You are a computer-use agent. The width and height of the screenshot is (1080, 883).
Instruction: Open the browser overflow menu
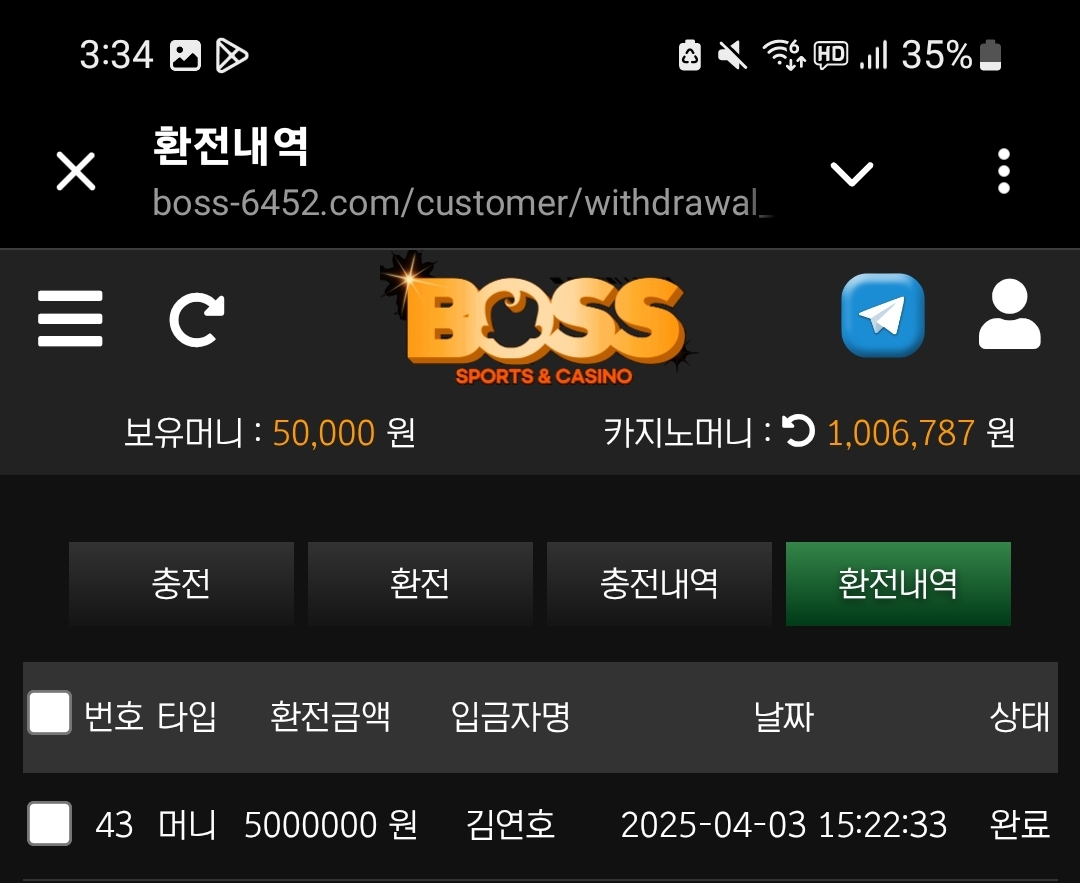tap(1003, 172)
